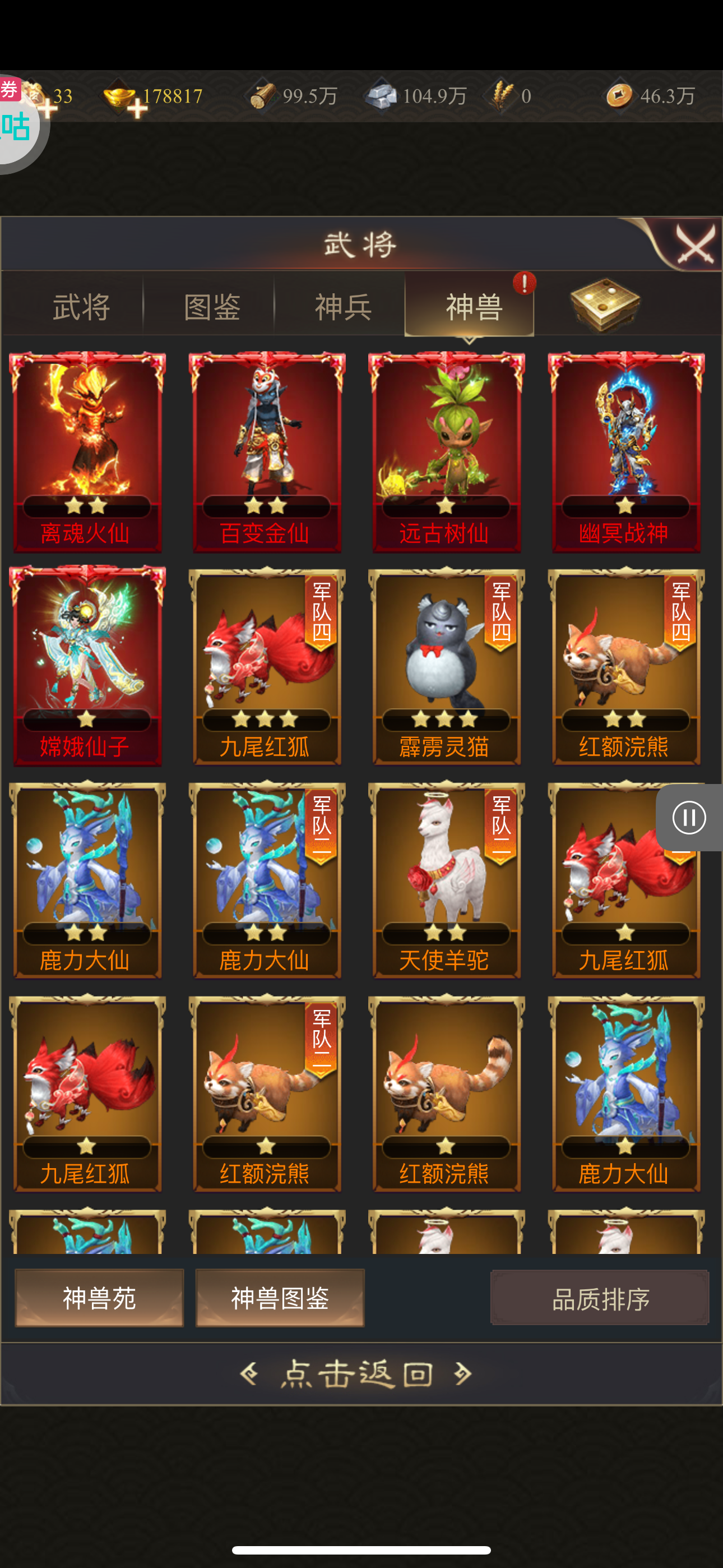723x1568 pixels.
Task: Switch to the 图鉴 tab
Action: coord(212,306)
